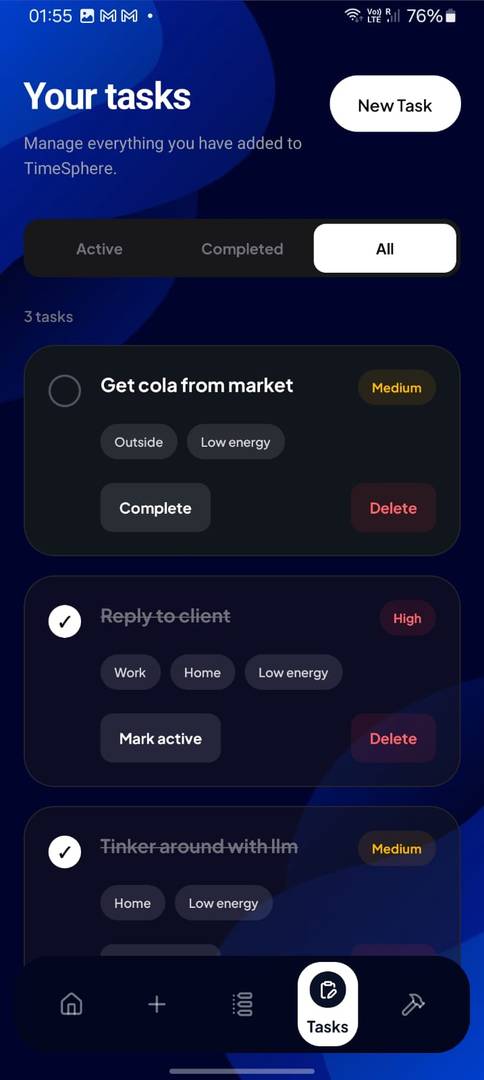The image size is (484, 1080).
Task: Open the hammer tools tab
Action: tap(413, 1005)
